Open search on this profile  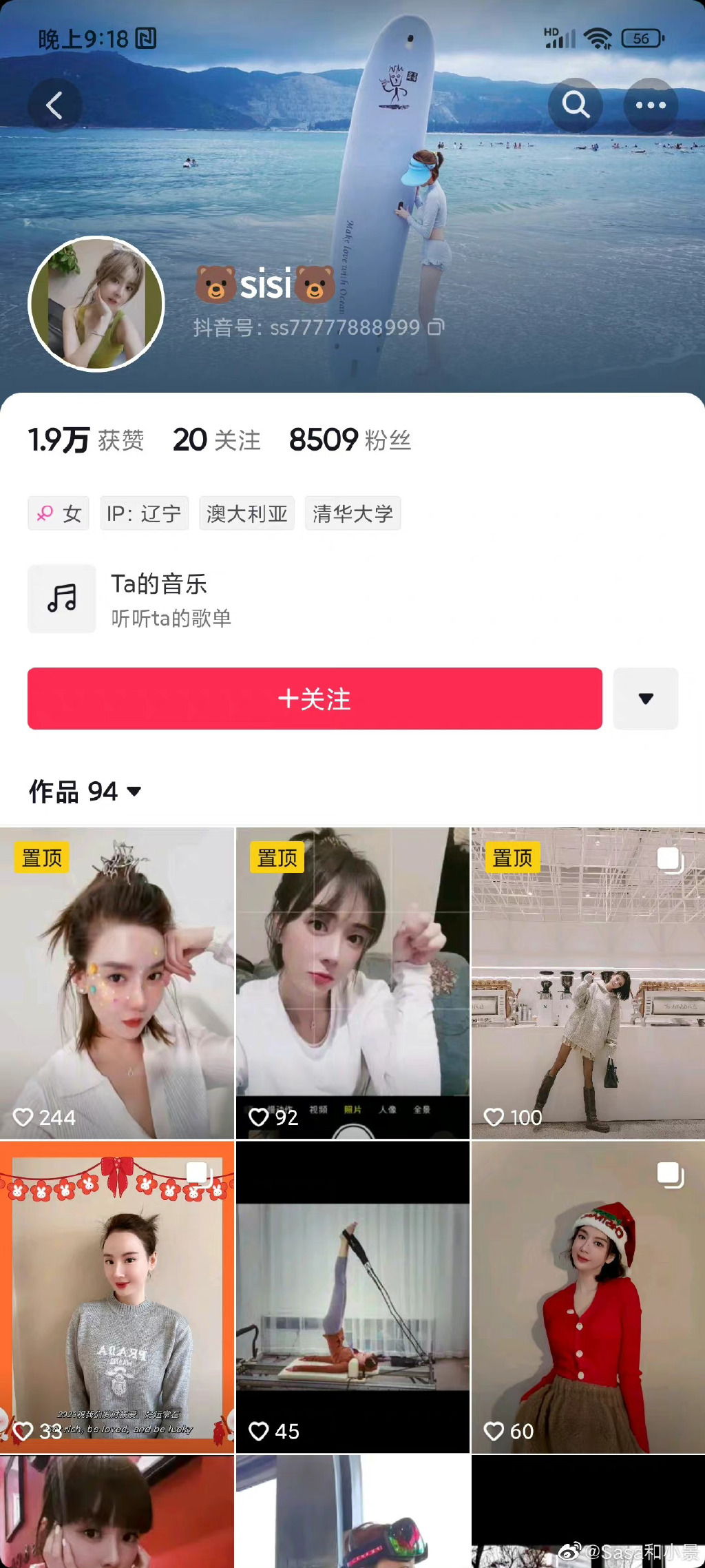(x=576, y=105)
